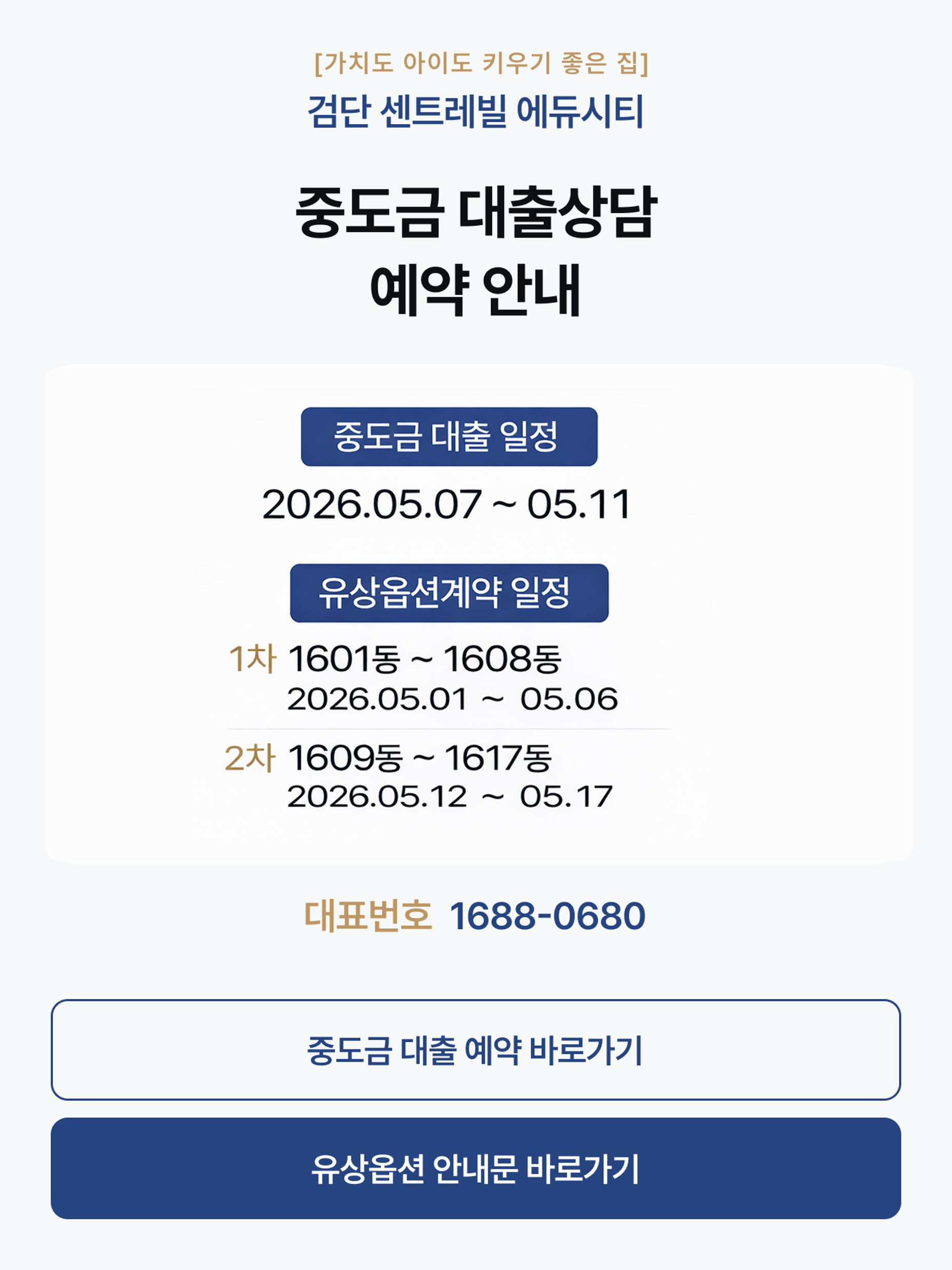952x1270 pixels.
Task: Open the 중도금 대출 예약 바로가기 button
Action: pyautogui.click(x=475, y=1050)
